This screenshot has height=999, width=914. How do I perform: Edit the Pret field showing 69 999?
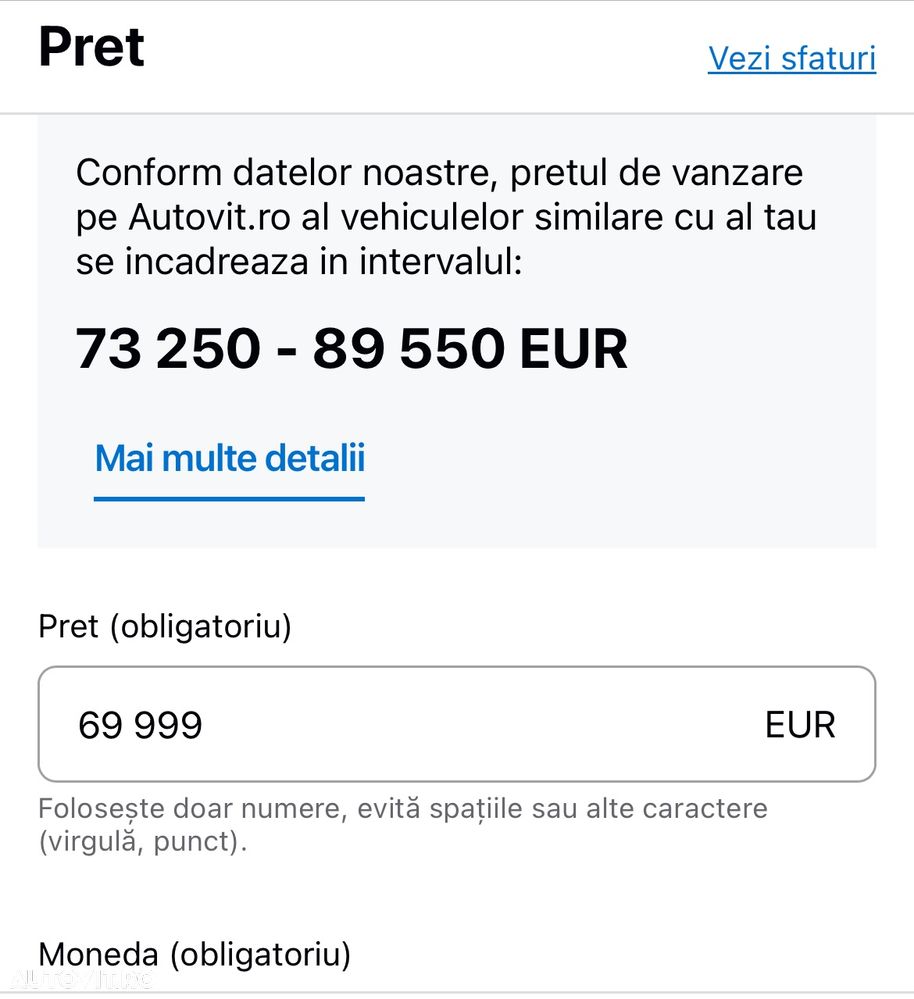400,724
